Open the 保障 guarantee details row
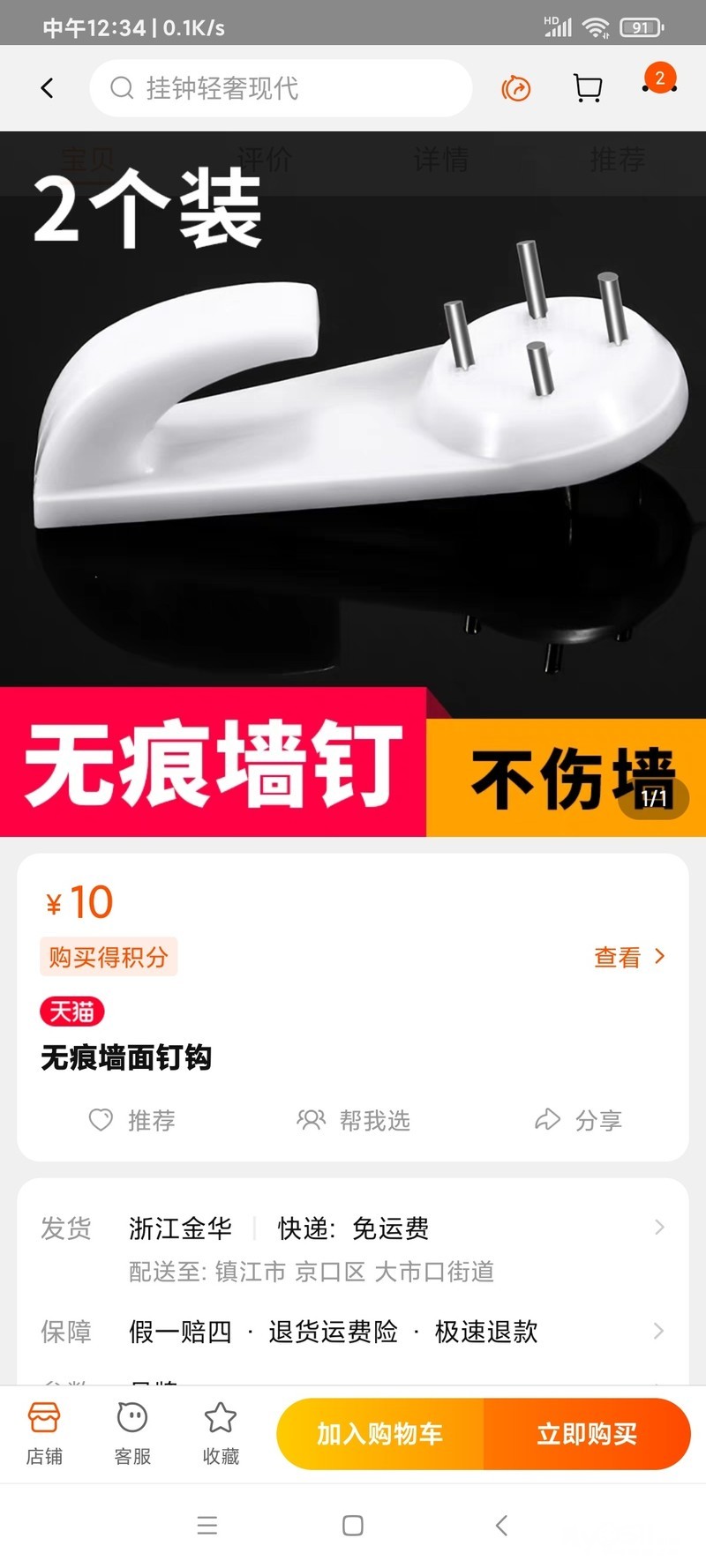The width and height of the screenshot is (706, 1568). (353, 1331)
